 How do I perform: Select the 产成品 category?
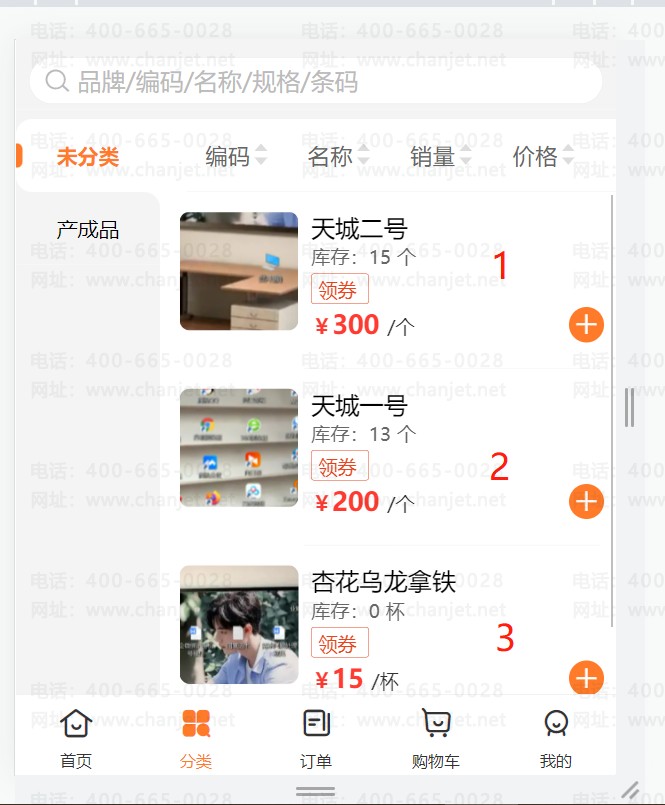[x=88, y=230]
